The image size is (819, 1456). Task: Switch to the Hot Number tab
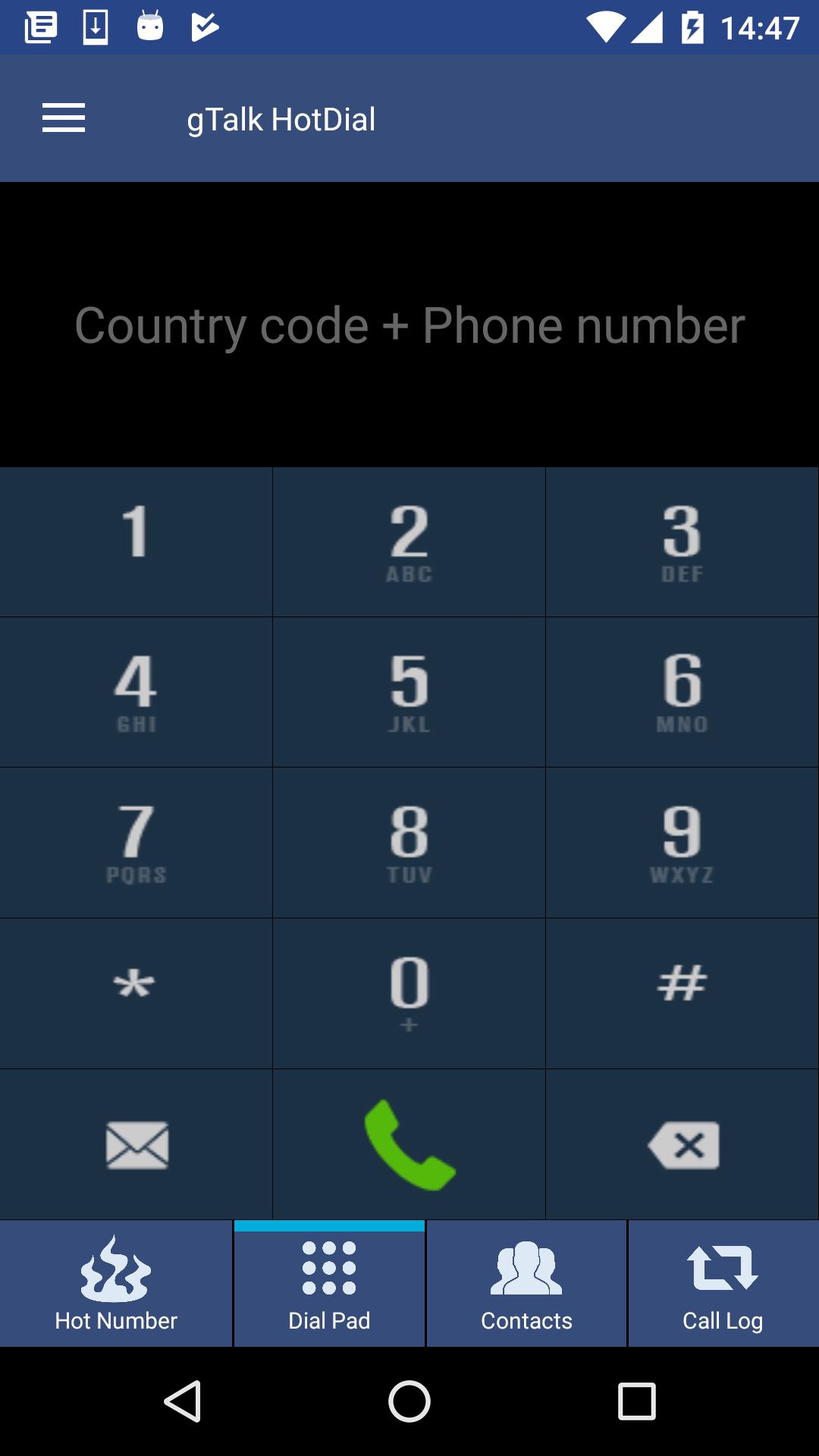point(116,1283)
